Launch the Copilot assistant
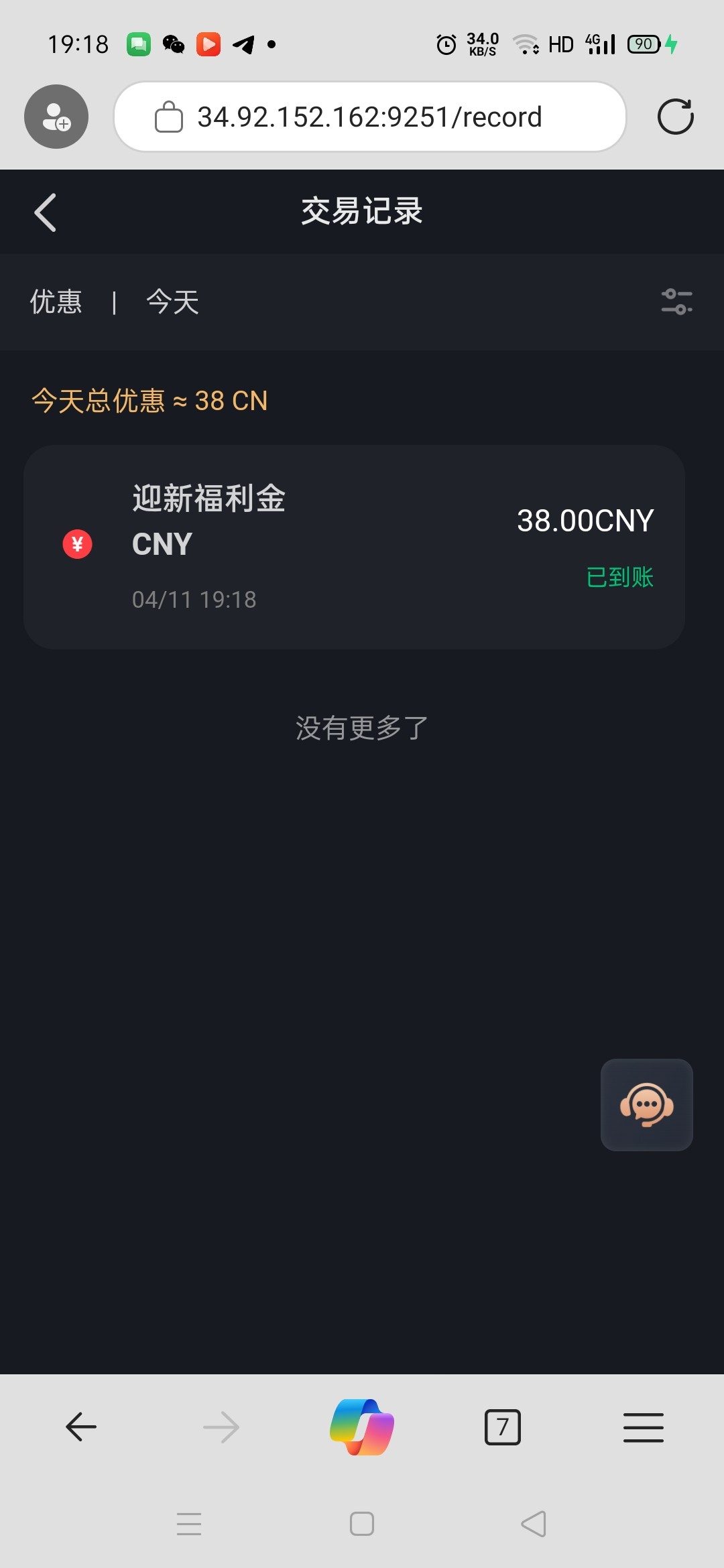The image size is (724, 1568). pos(362,1427)
